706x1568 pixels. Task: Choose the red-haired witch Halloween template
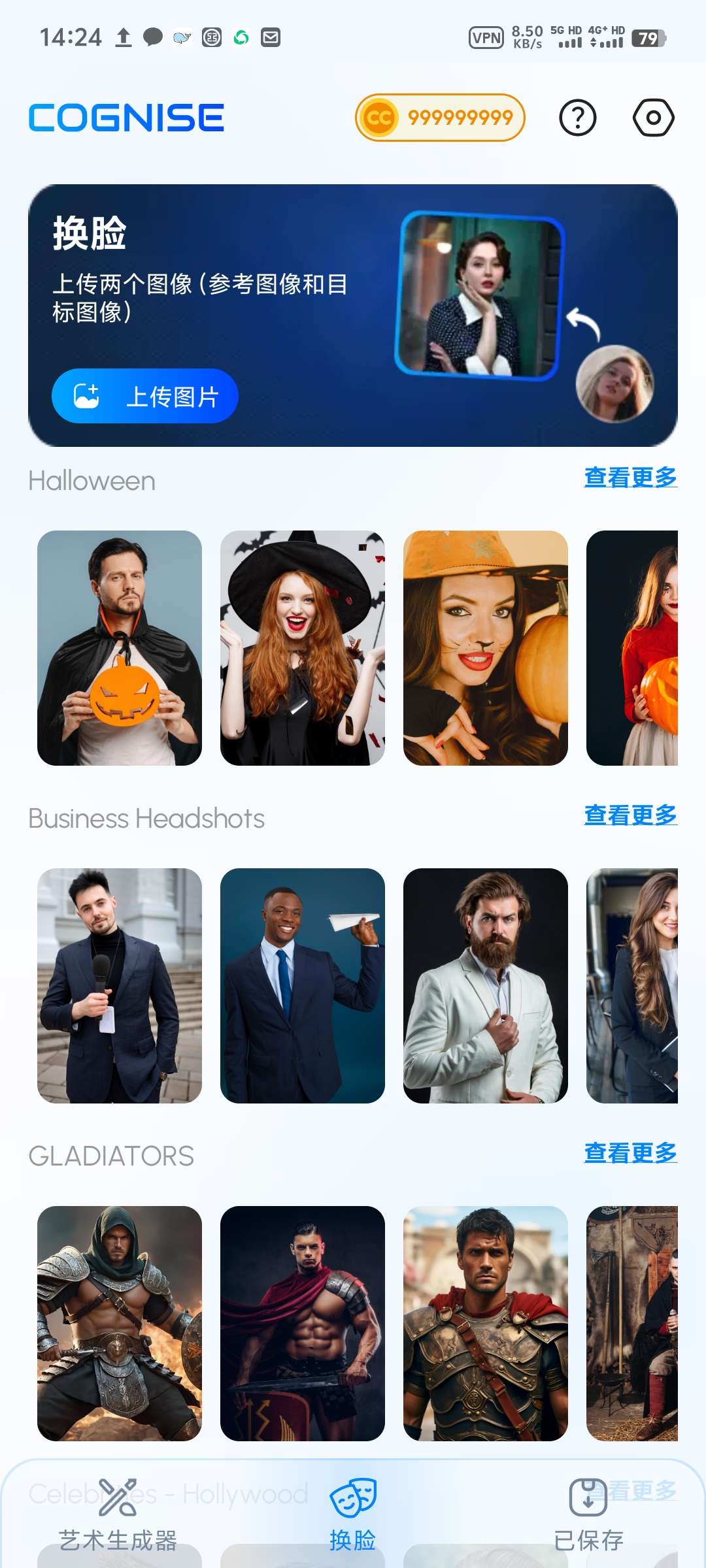click(x=303, y=647)
